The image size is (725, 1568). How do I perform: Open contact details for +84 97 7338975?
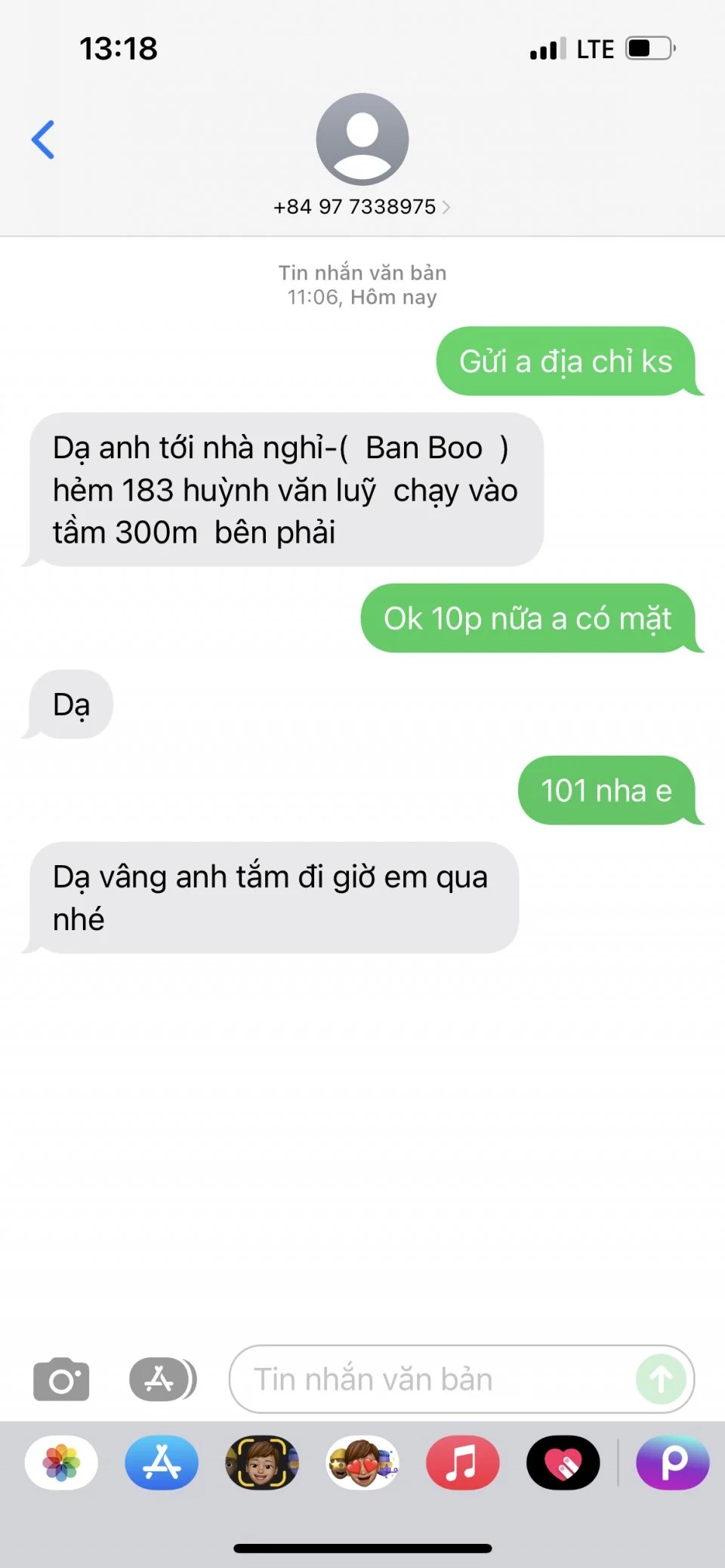[362, 206]
